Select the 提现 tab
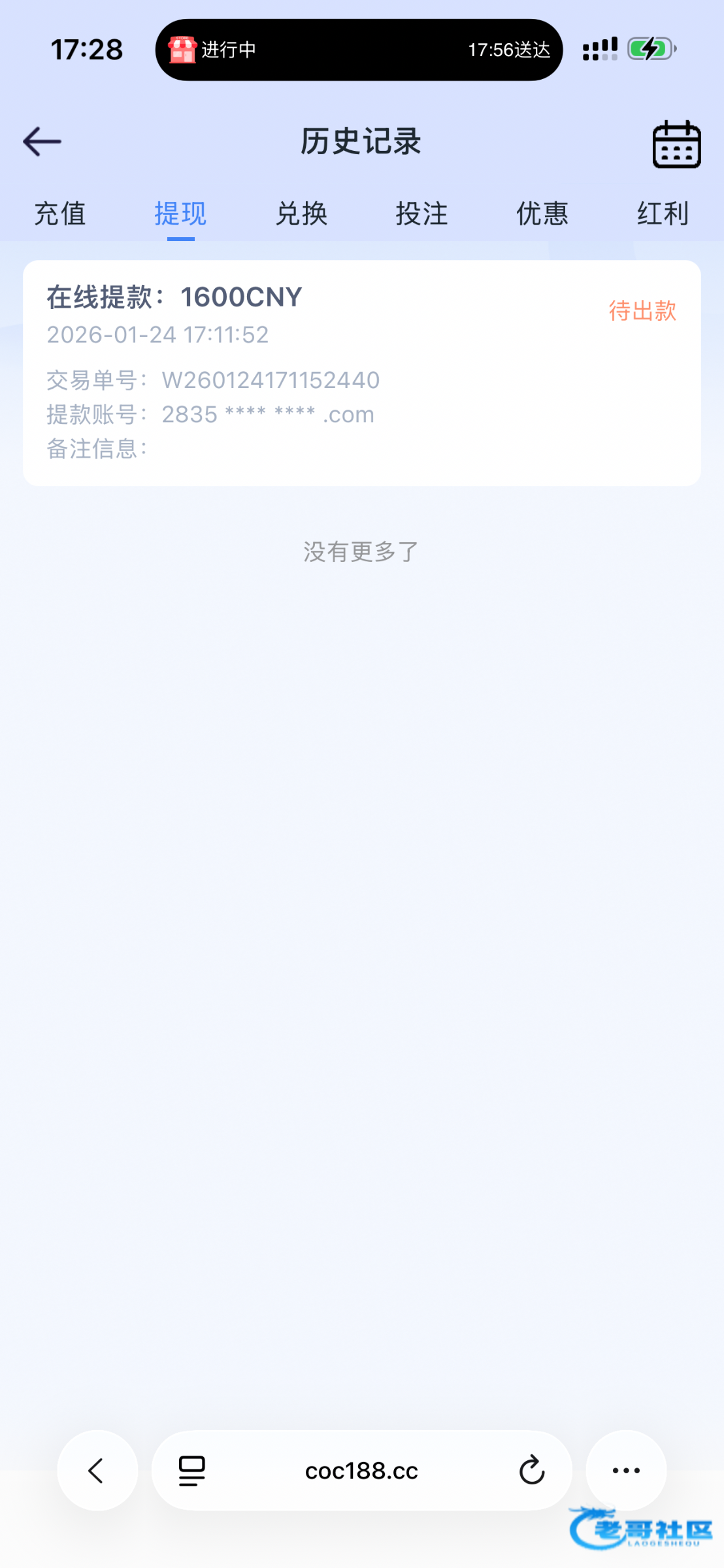This screenshot has height=1568, width=724. 180,214
